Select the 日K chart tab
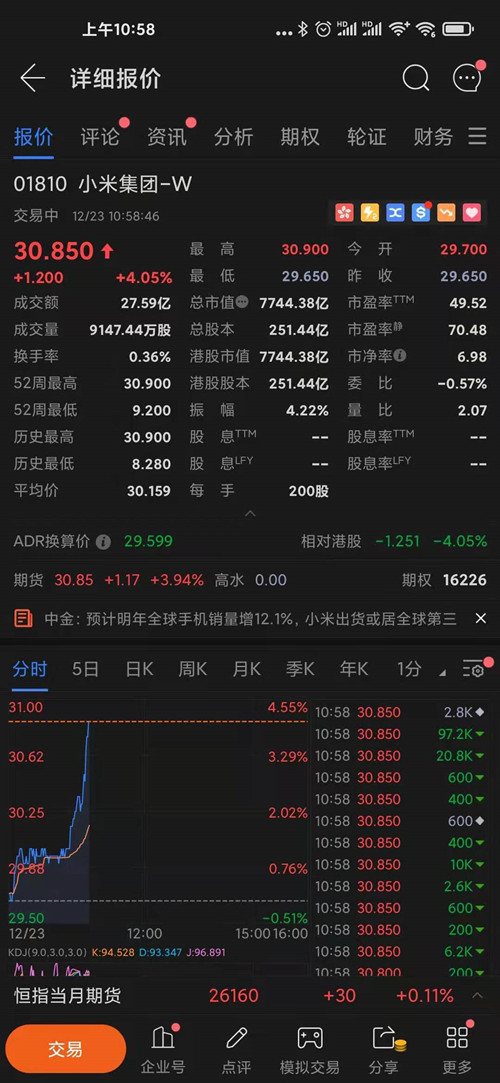This screenshot has height=1083, width=500. click(x=139, y=669)
